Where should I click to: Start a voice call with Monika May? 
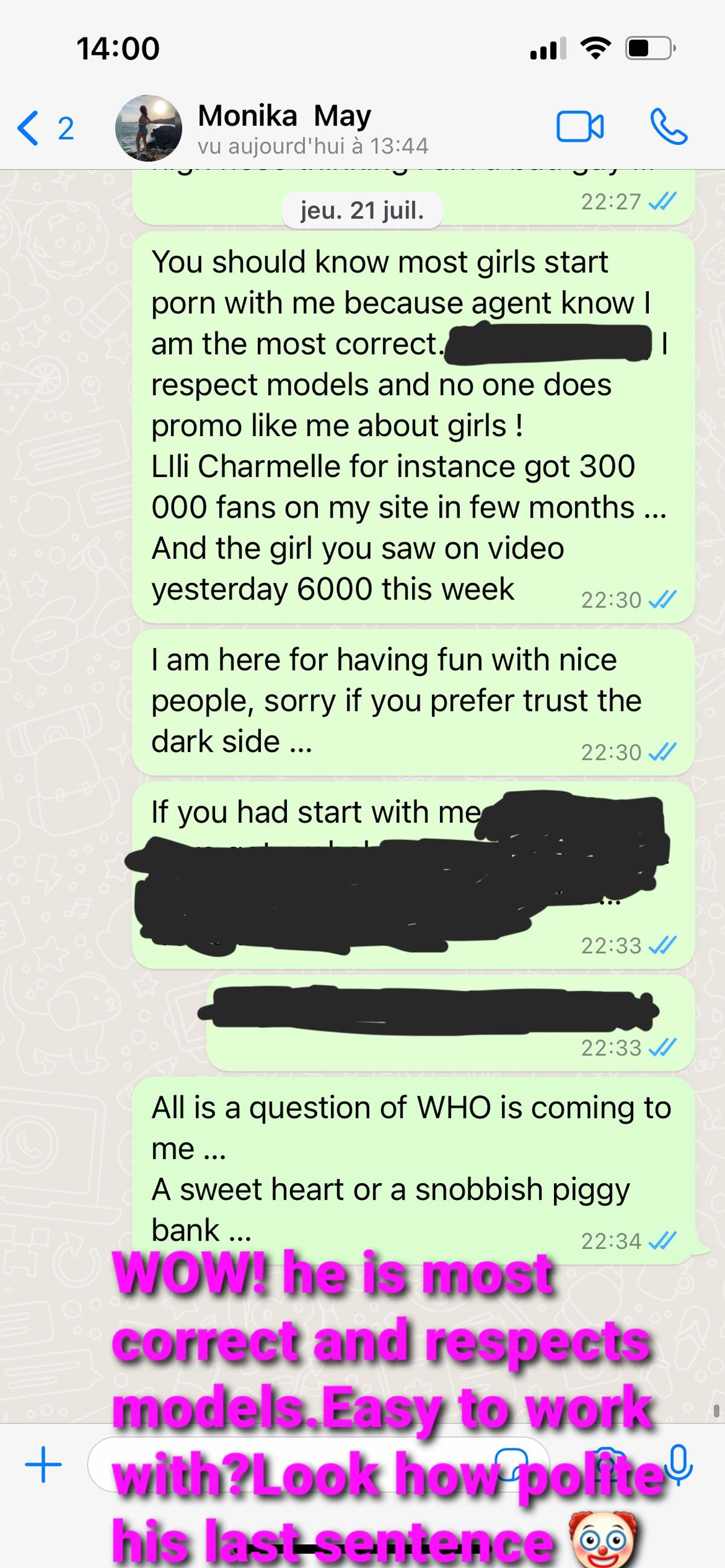(668, 127)
